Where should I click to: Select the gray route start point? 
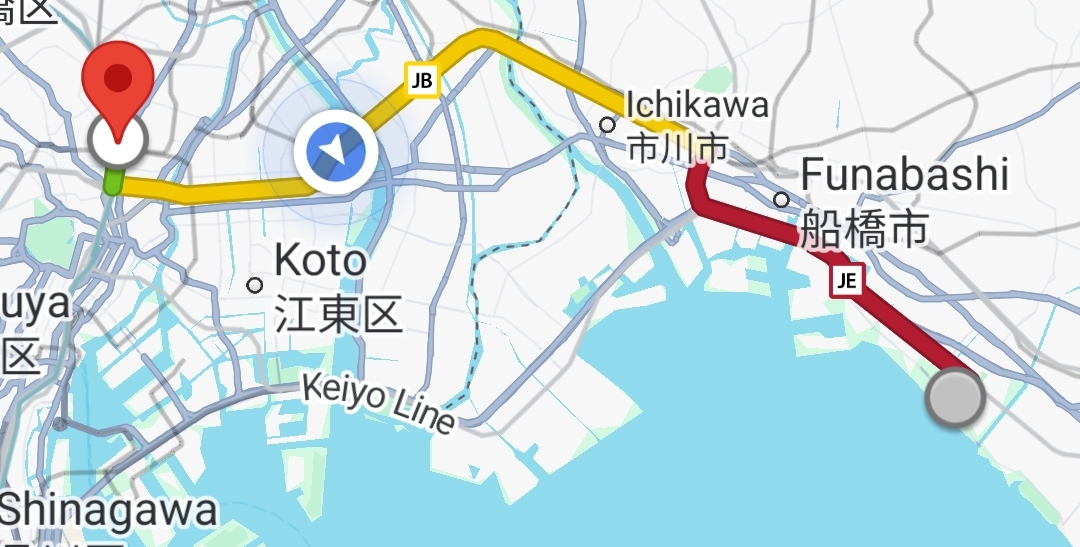click(x=955, y=397)
